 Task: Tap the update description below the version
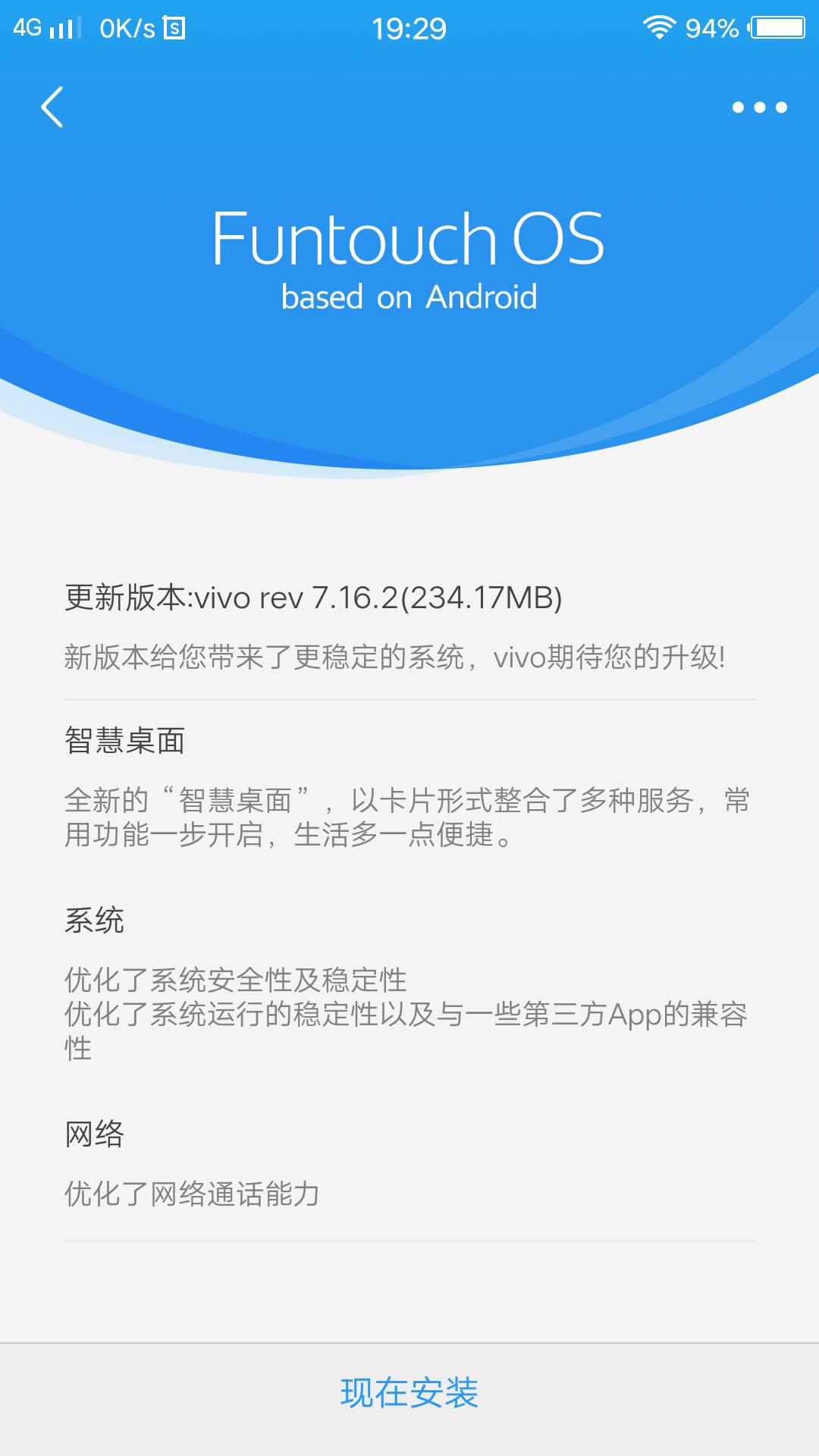coord(394,659)
